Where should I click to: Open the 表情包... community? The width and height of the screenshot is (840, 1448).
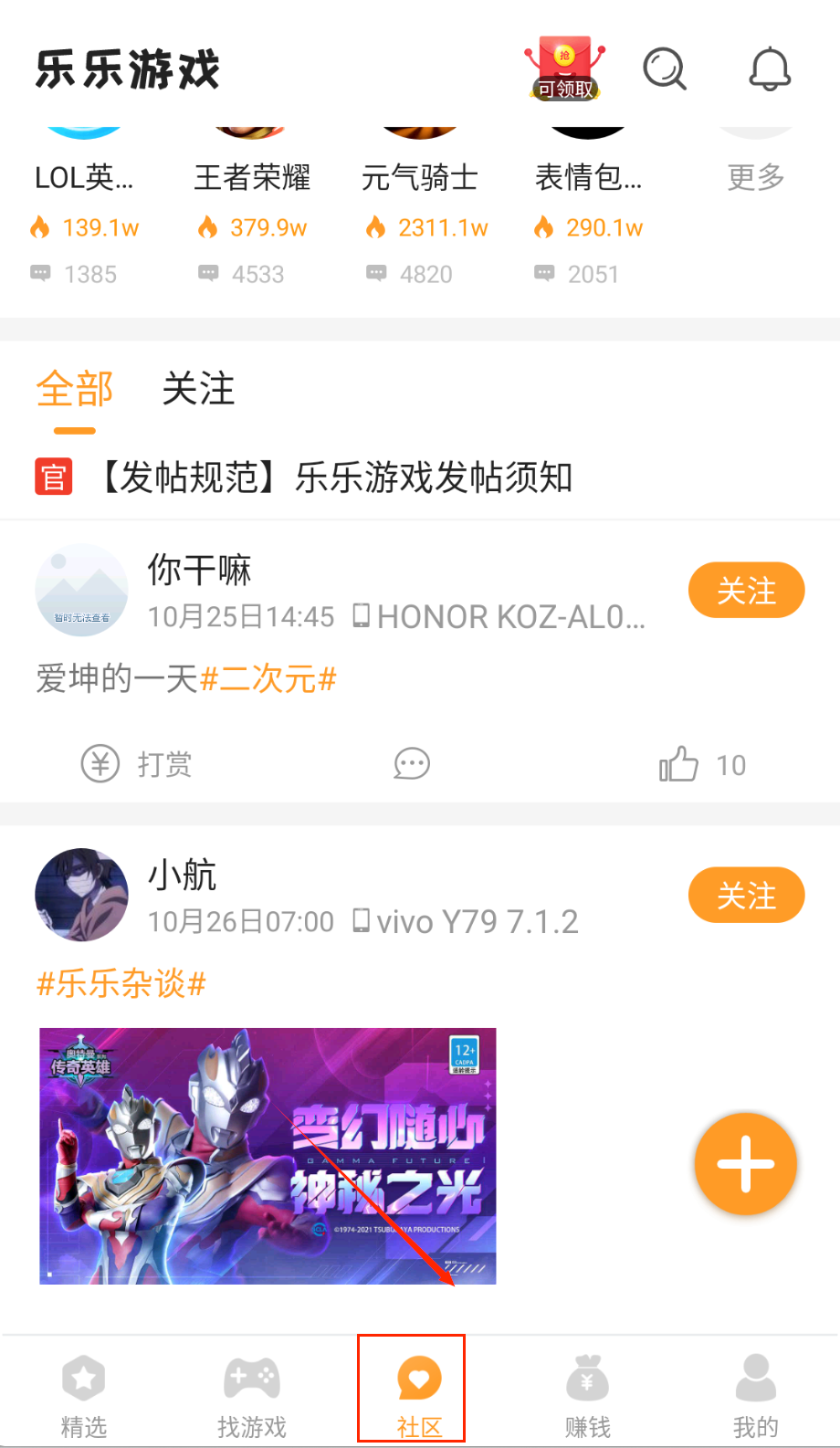click(x=588, y=177)
